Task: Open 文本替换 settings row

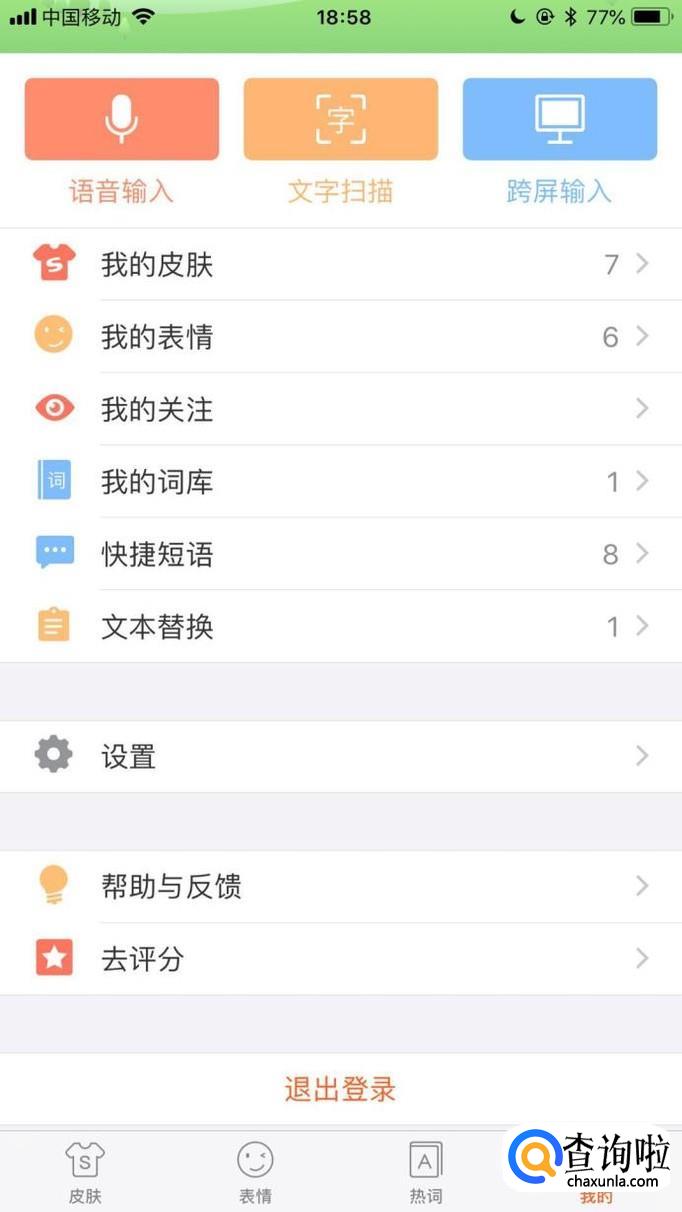Action: click(x=340, y=627)
